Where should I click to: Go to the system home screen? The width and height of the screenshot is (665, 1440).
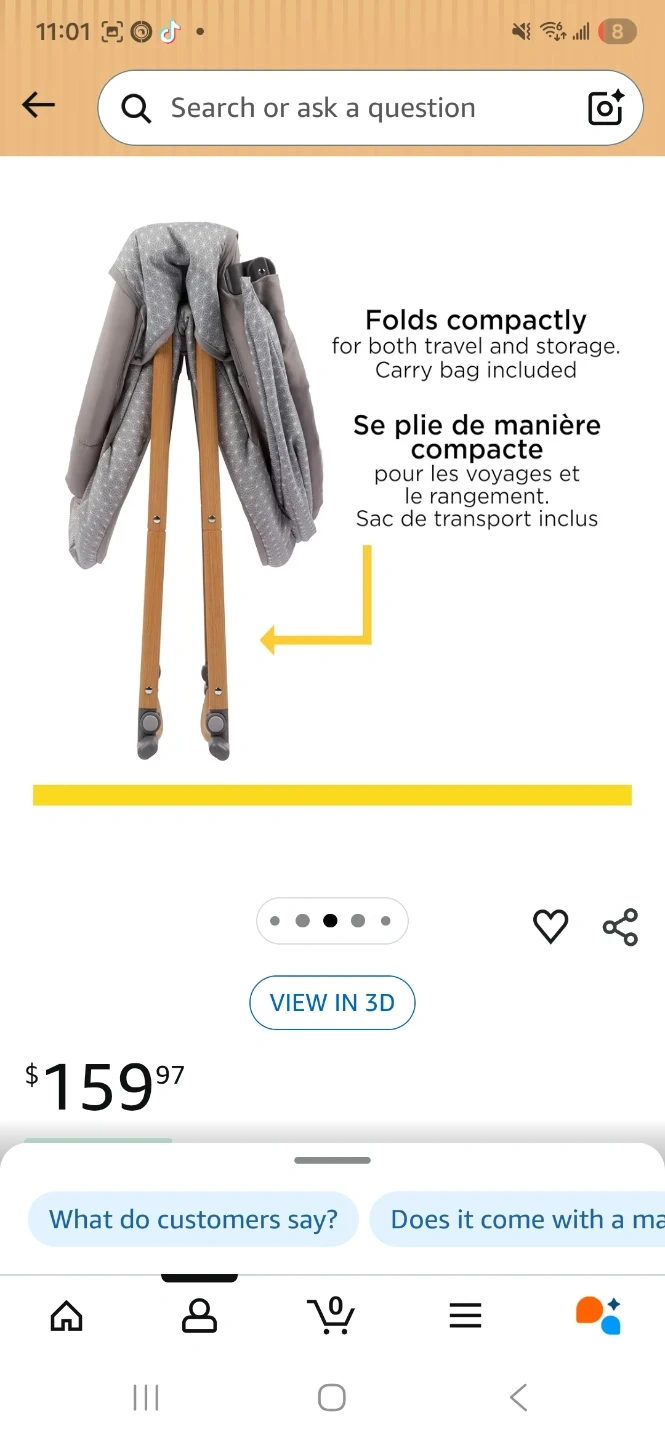coord(332,1397)
